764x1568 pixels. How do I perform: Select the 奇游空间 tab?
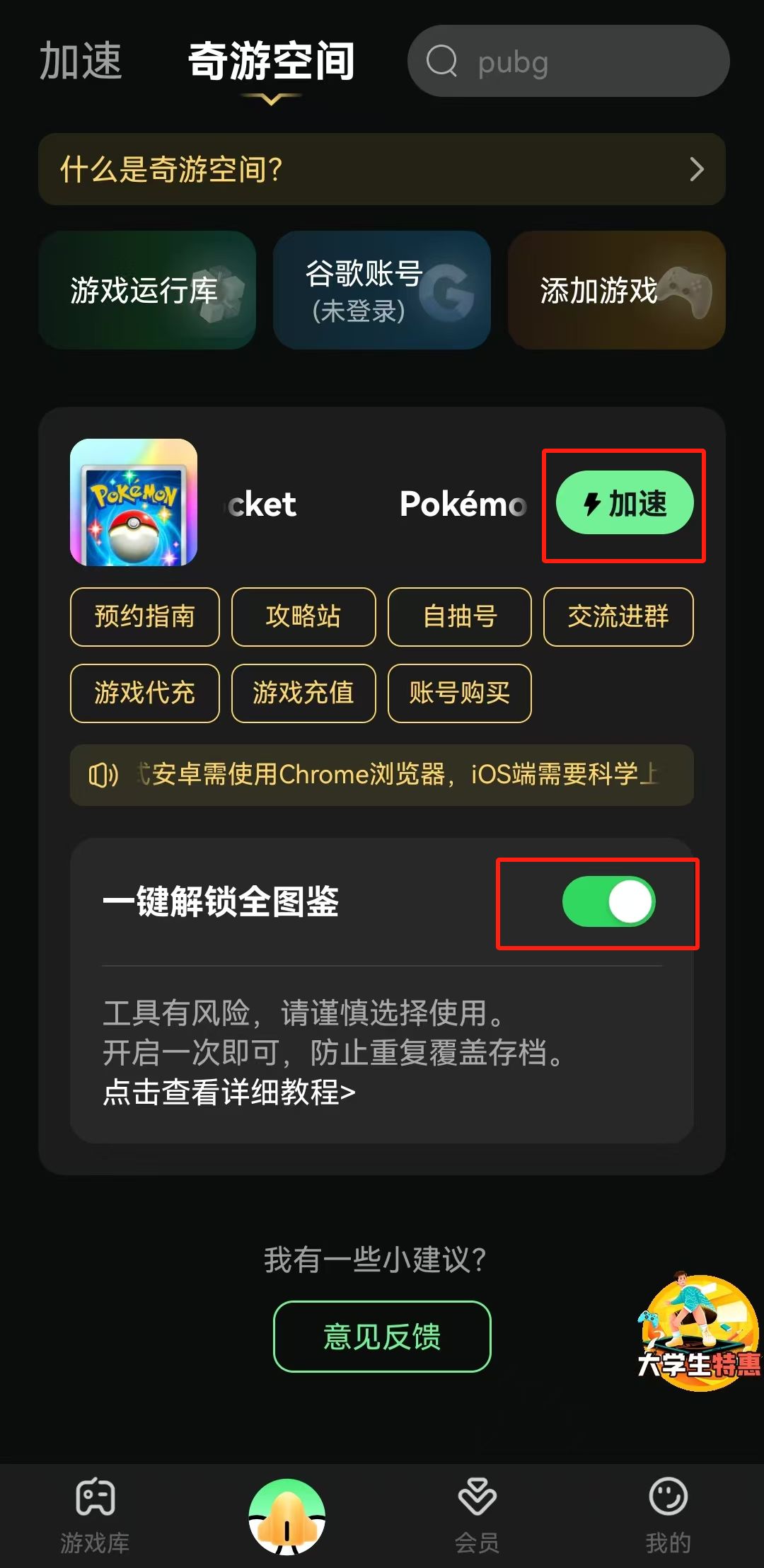pos(271,61)
